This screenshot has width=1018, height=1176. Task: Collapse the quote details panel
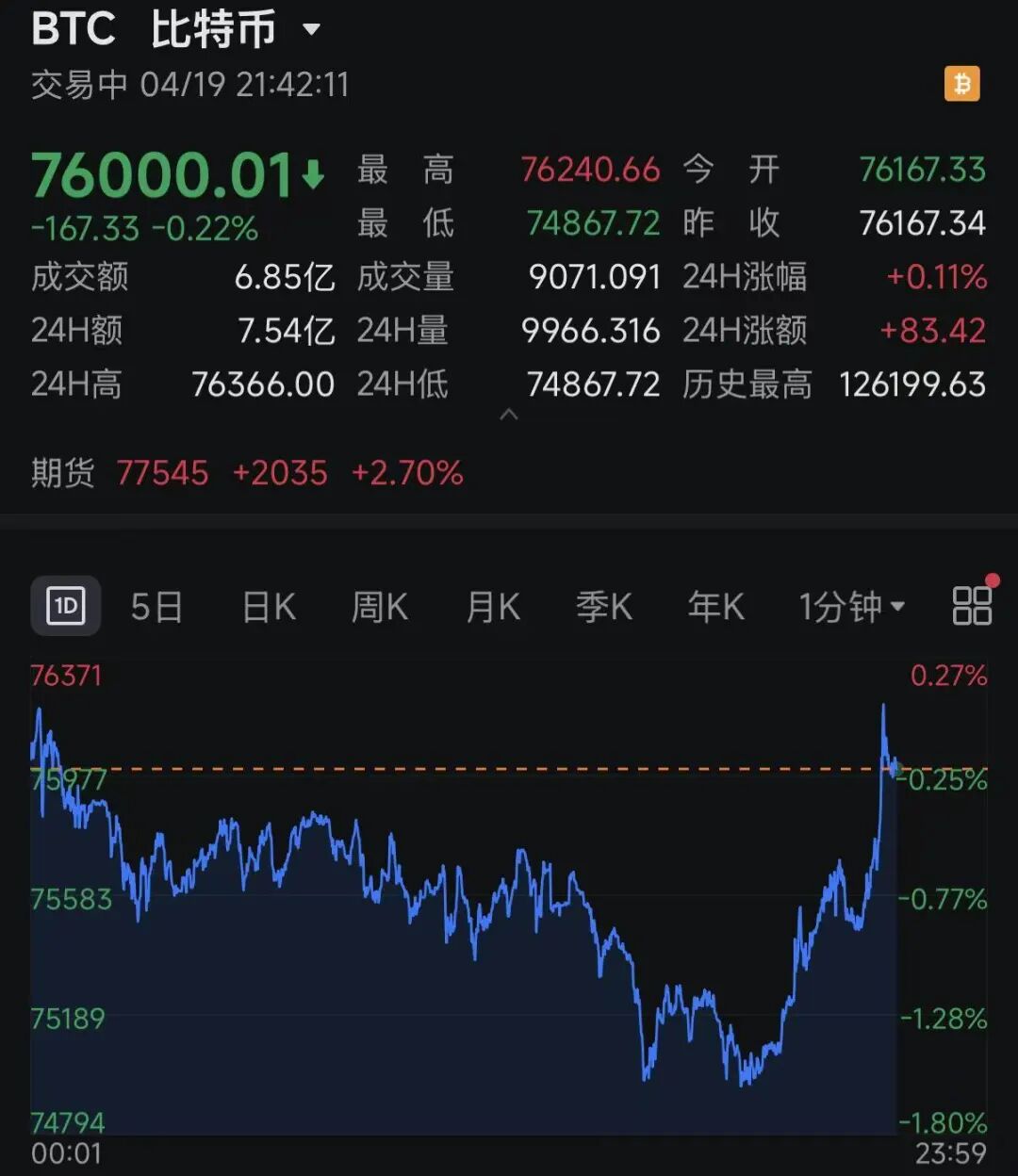pyautogui.click(x=508, y=415)
